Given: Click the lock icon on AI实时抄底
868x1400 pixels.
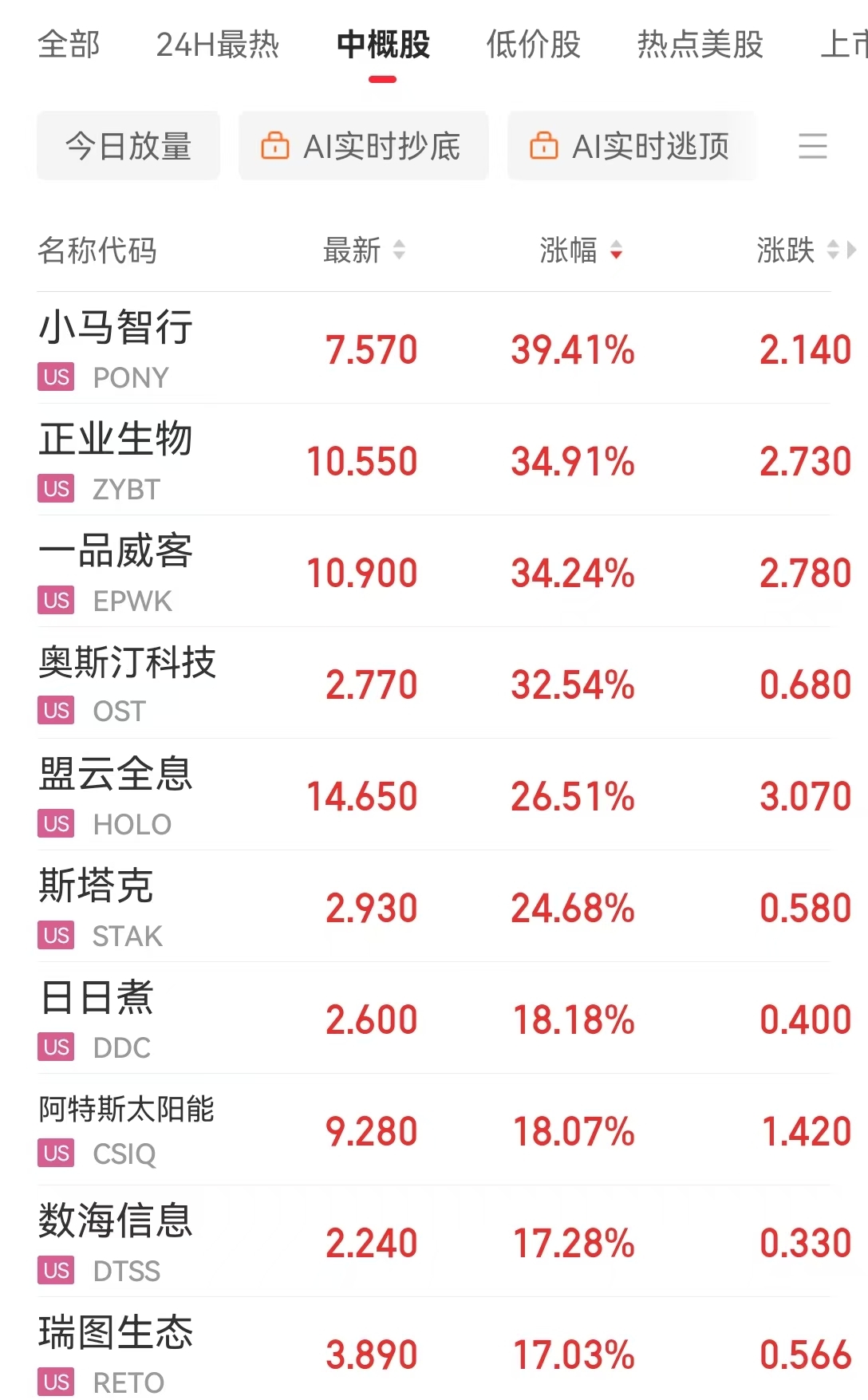Looking at the screenshot, I should click(275, 146).
